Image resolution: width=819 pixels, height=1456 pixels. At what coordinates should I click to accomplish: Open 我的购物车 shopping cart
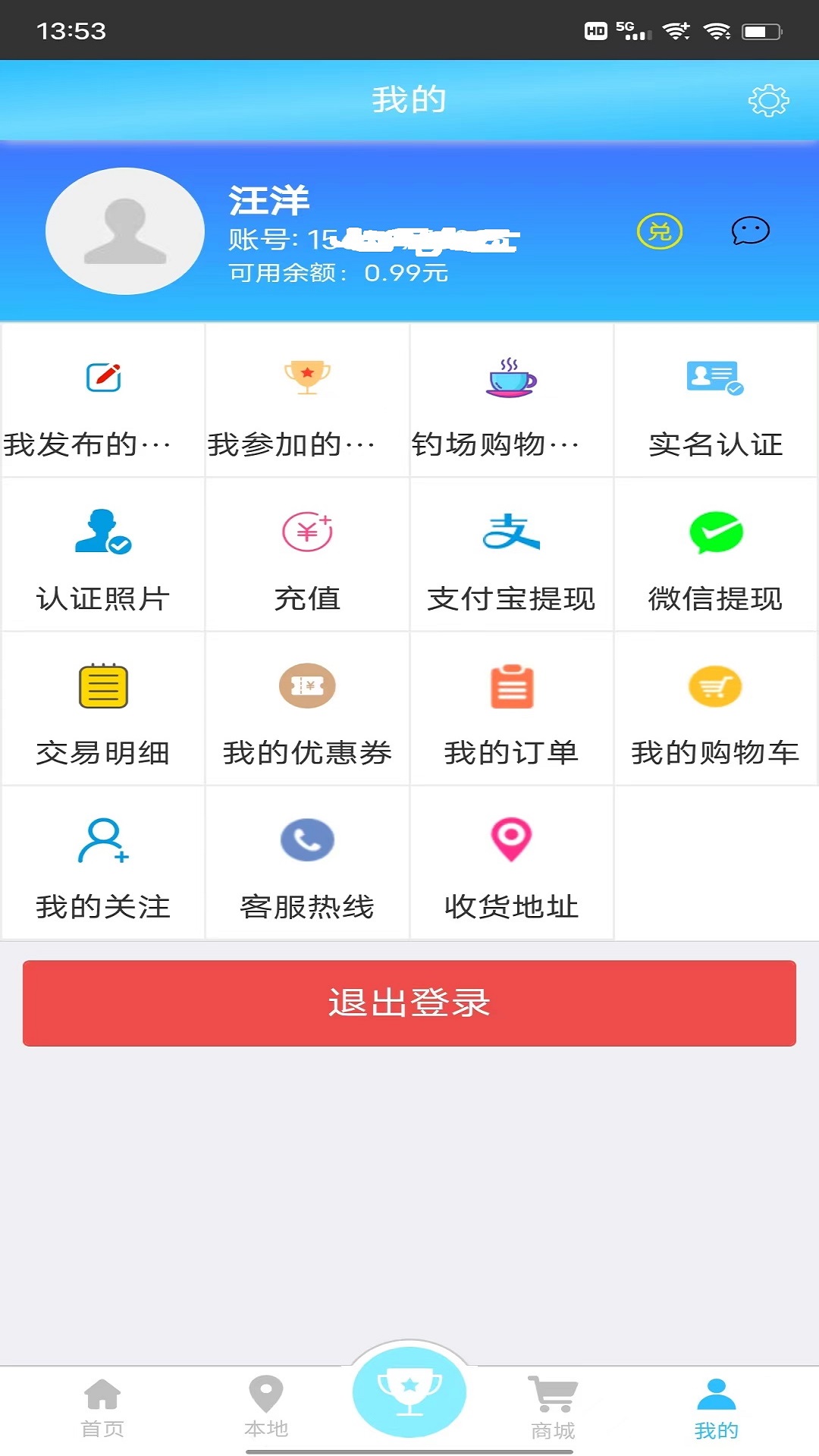715,709
